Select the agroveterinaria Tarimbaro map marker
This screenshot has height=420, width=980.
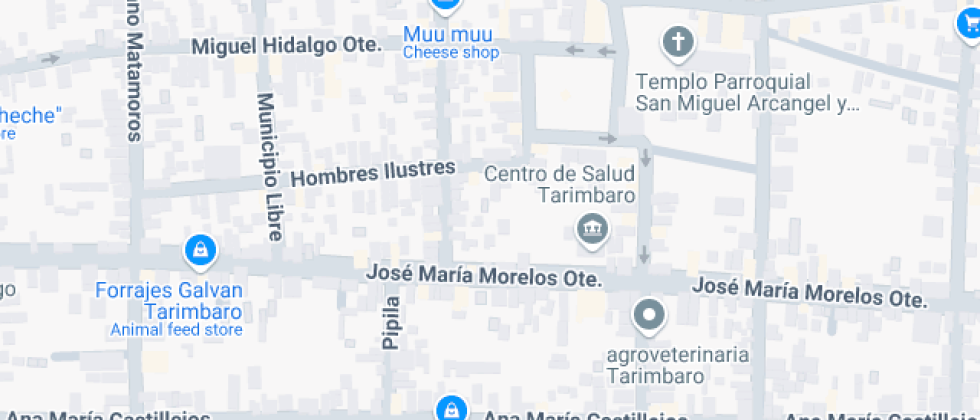click(x=649, y=316)
